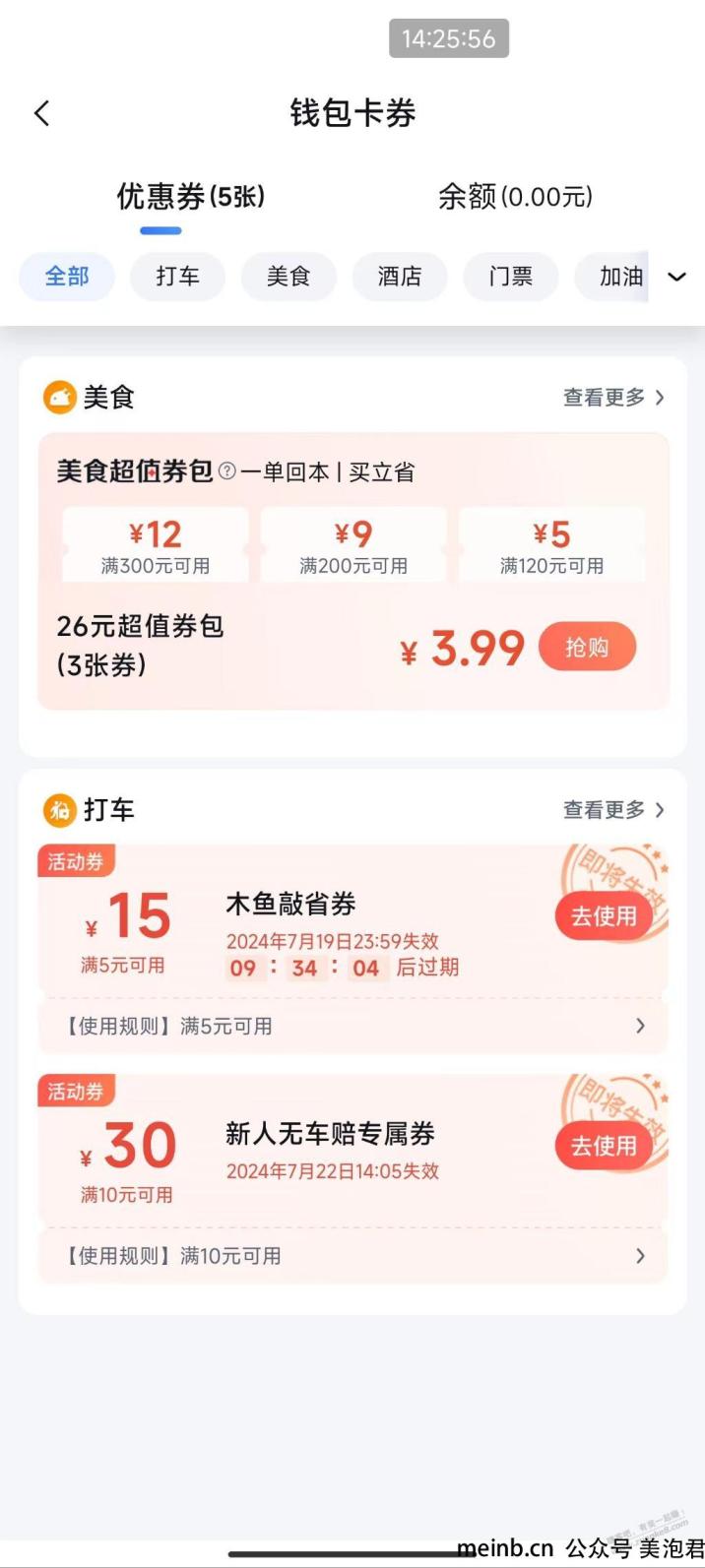Use the 木鱼敲省券 coupon
Viewport: 705px width, 1568px height.
(x=603, y=916)
